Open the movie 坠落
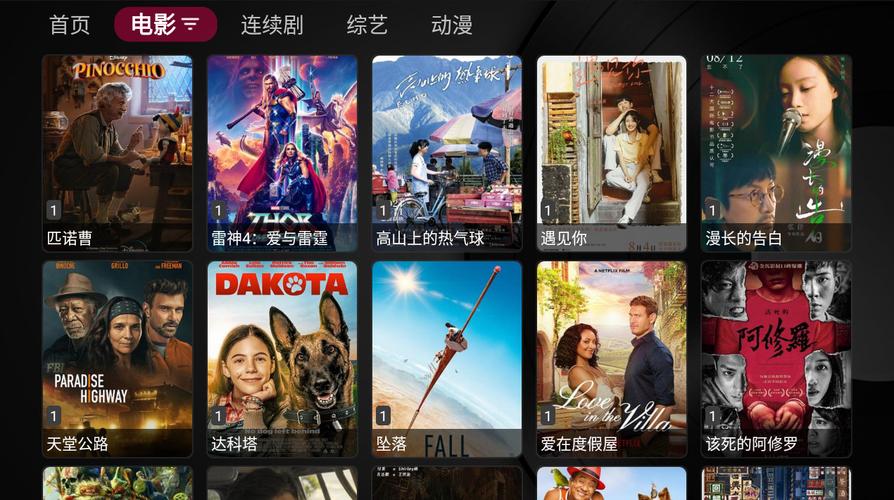 coord(447,357)
